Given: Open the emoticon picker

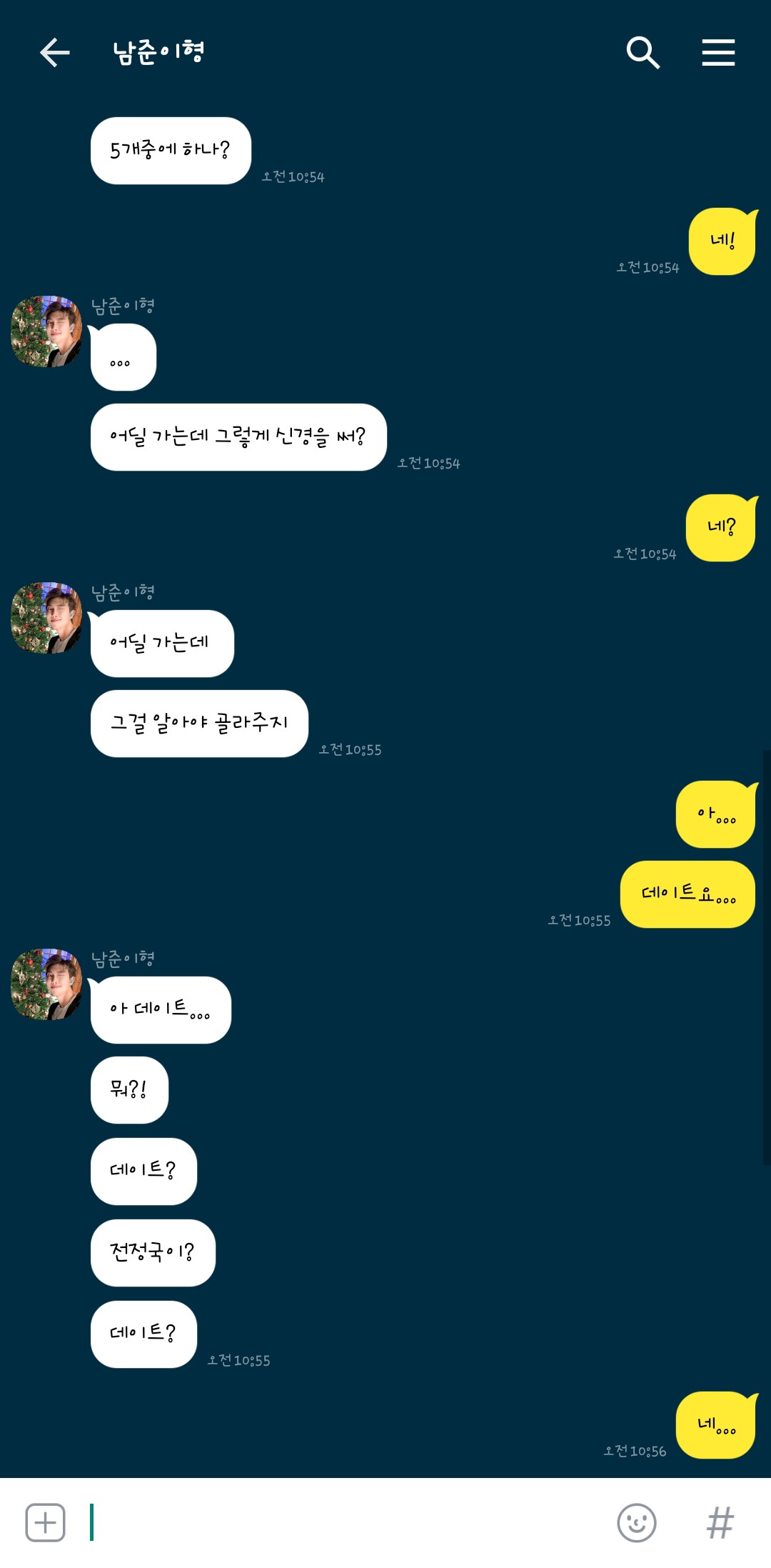Looking at the screenshot, I should coord(636,1522).
